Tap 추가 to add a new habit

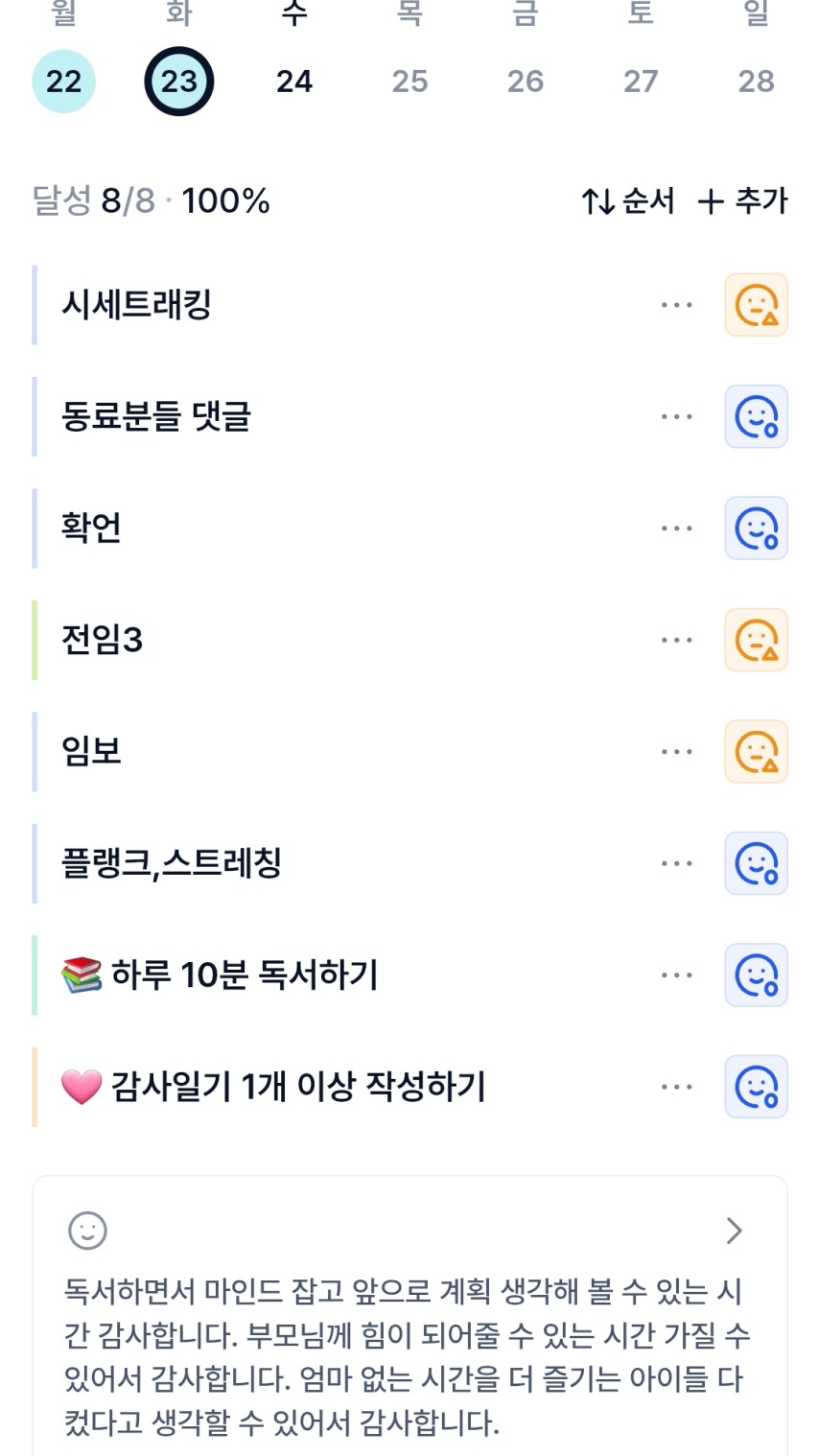743,201
